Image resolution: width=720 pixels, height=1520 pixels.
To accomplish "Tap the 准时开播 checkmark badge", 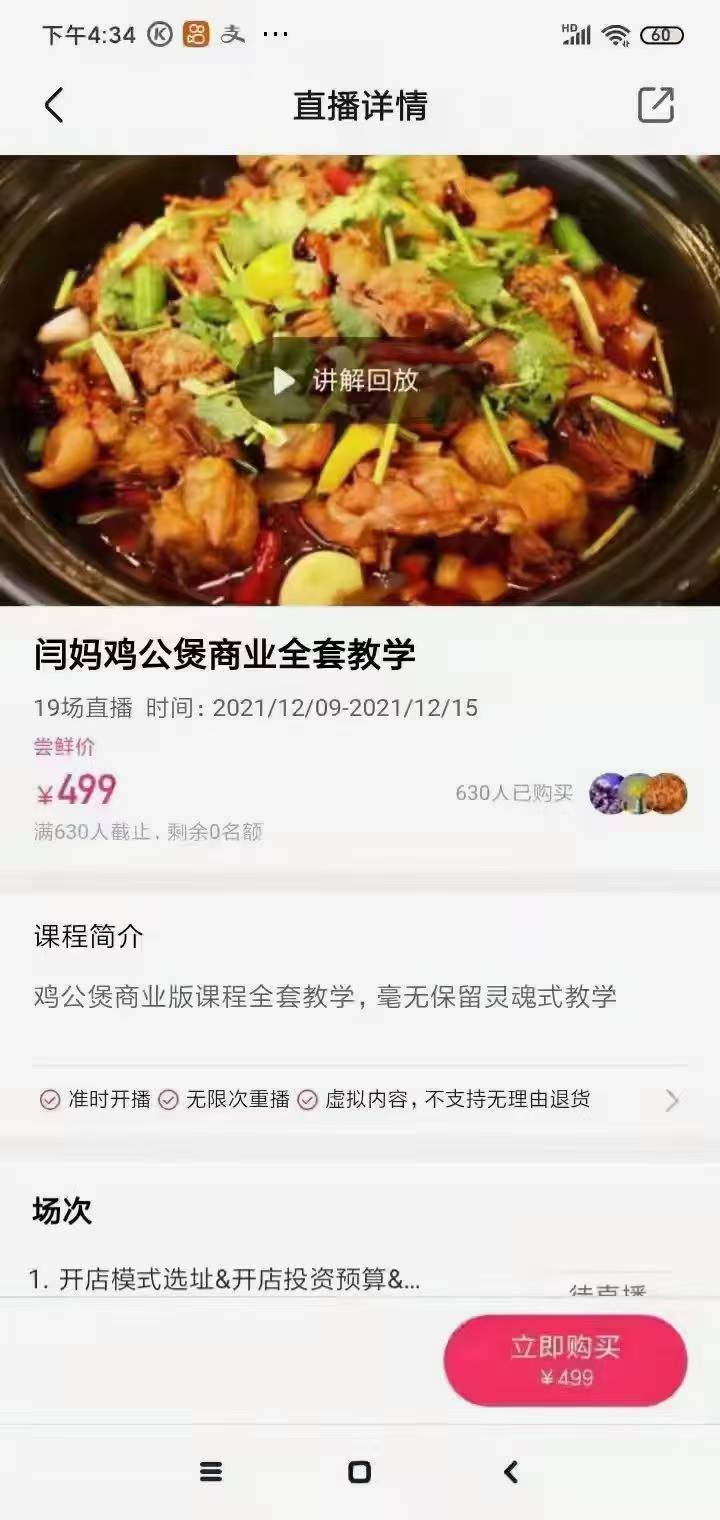I will (47, 1099).
